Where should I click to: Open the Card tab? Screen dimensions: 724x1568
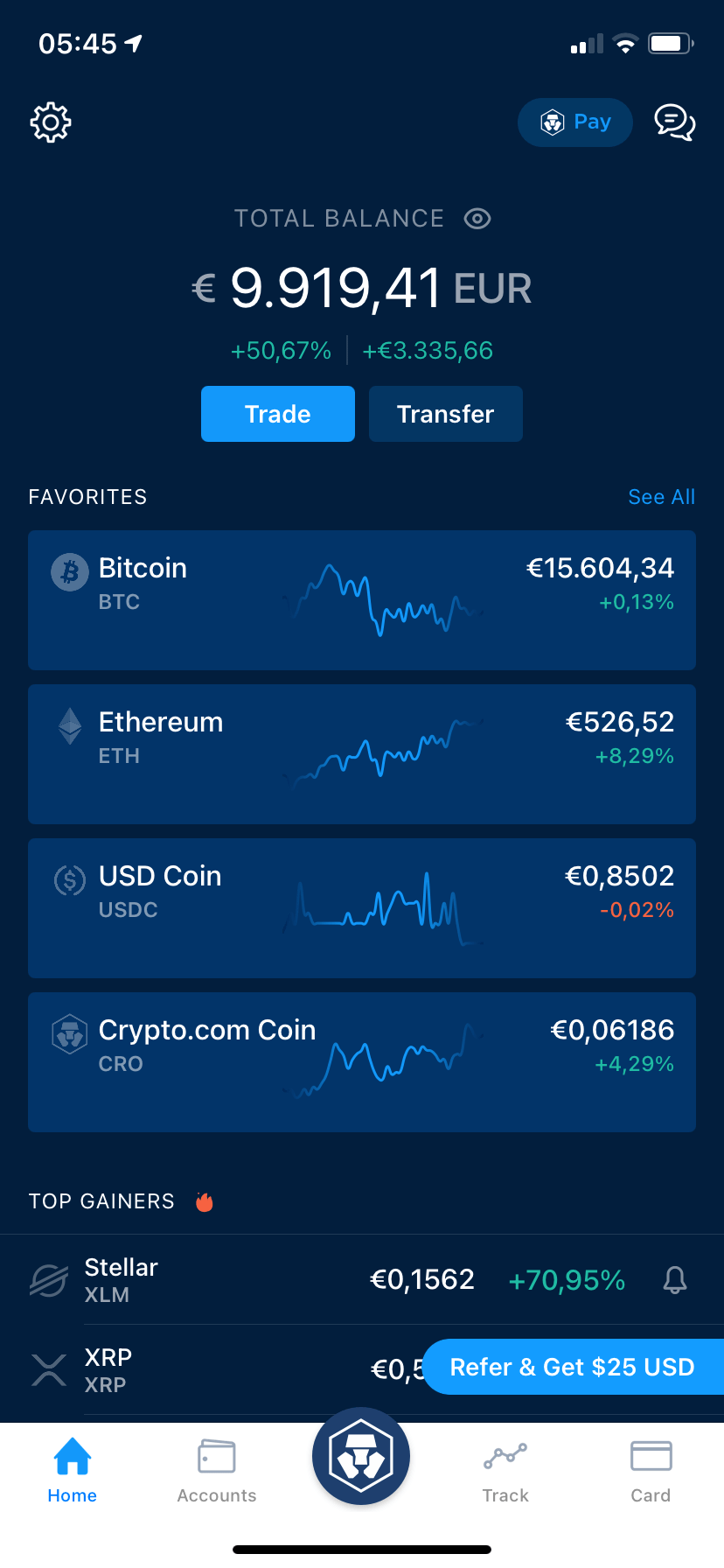click(x=651, y=1471)
